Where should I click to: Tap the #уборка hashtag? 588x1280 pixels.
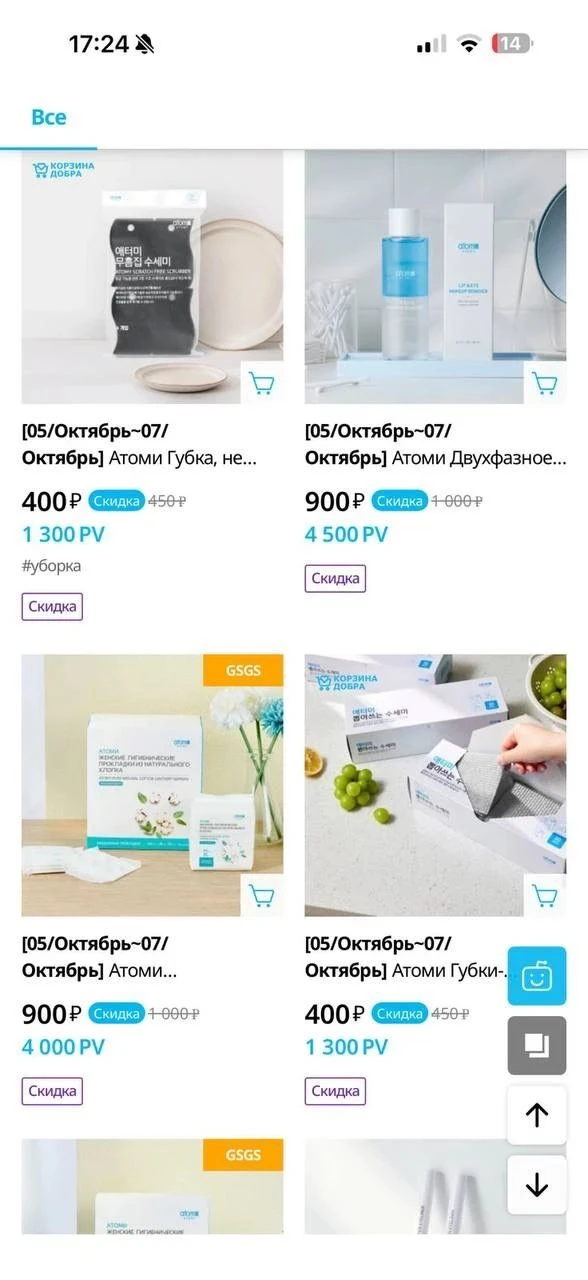51,566
